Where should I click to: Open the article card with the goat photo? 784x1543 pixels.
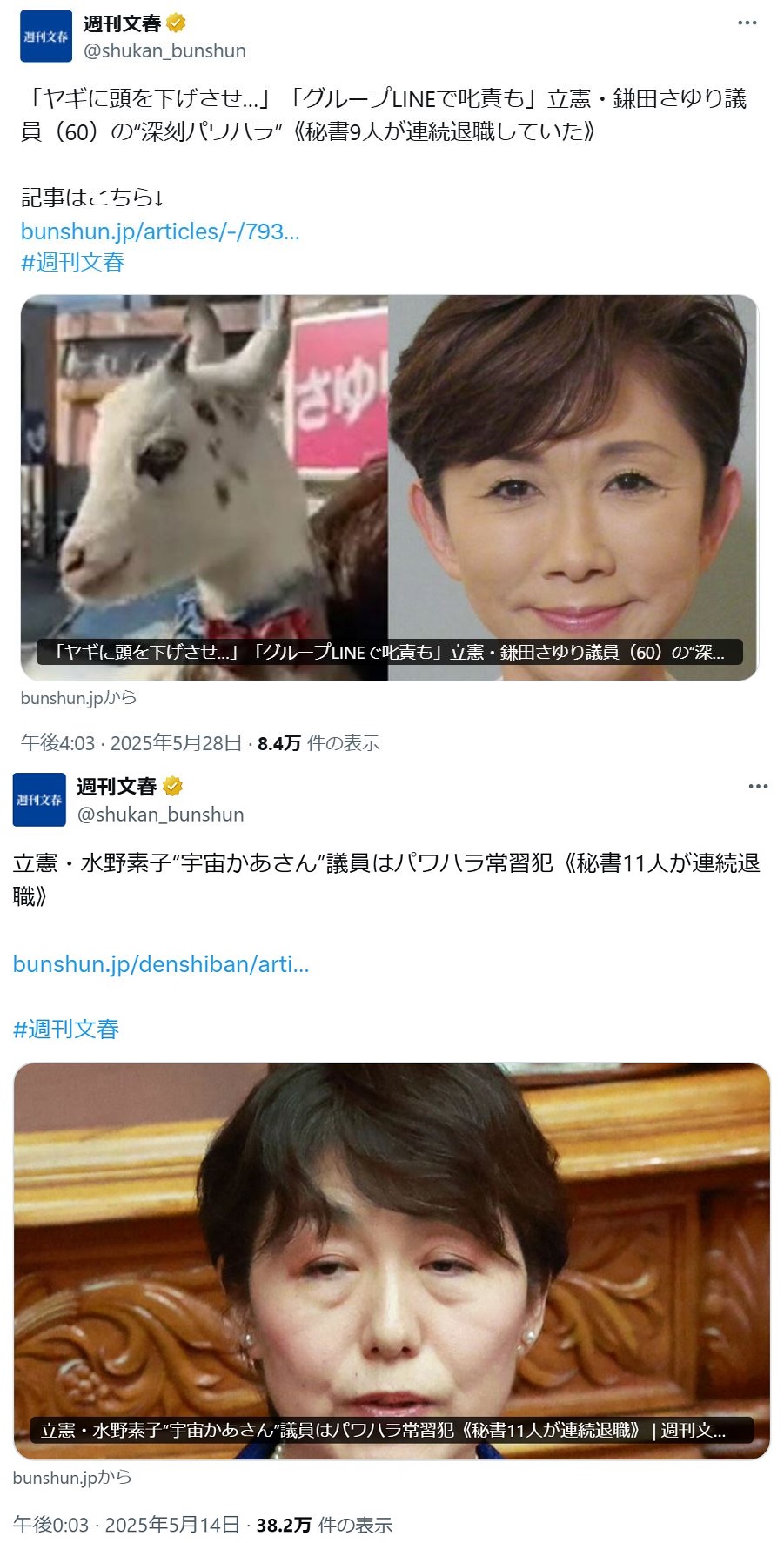click(x=389, y=487)
